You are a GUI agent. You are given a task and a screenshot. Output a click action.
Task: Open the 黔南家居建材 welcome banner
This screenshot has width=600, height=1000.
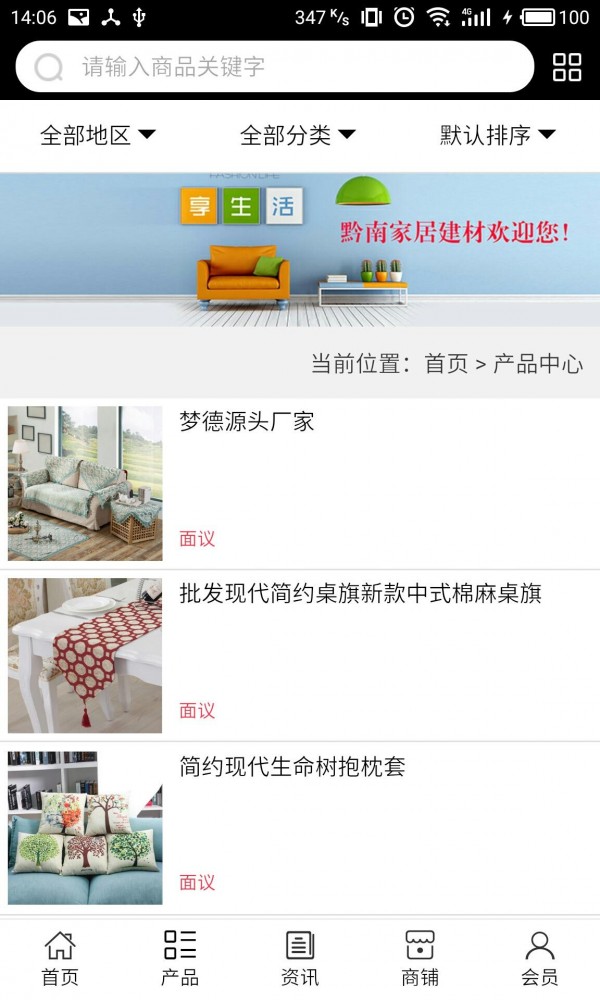coord(300,248)
